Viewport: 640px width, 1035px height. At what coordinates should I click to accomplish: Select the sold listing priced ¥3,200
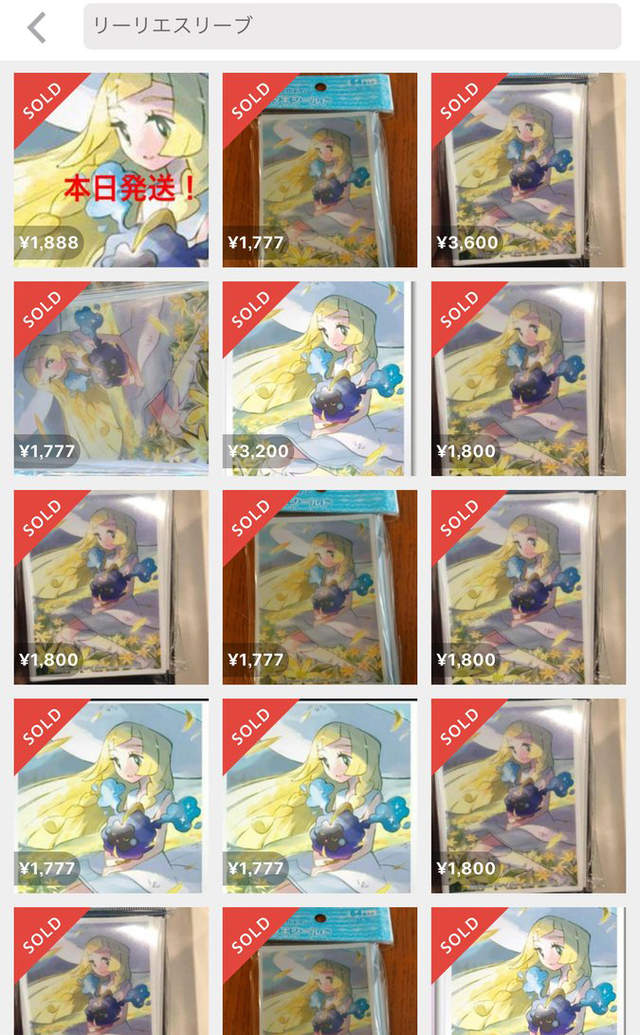pyautogui.click(x=319, y=378)
